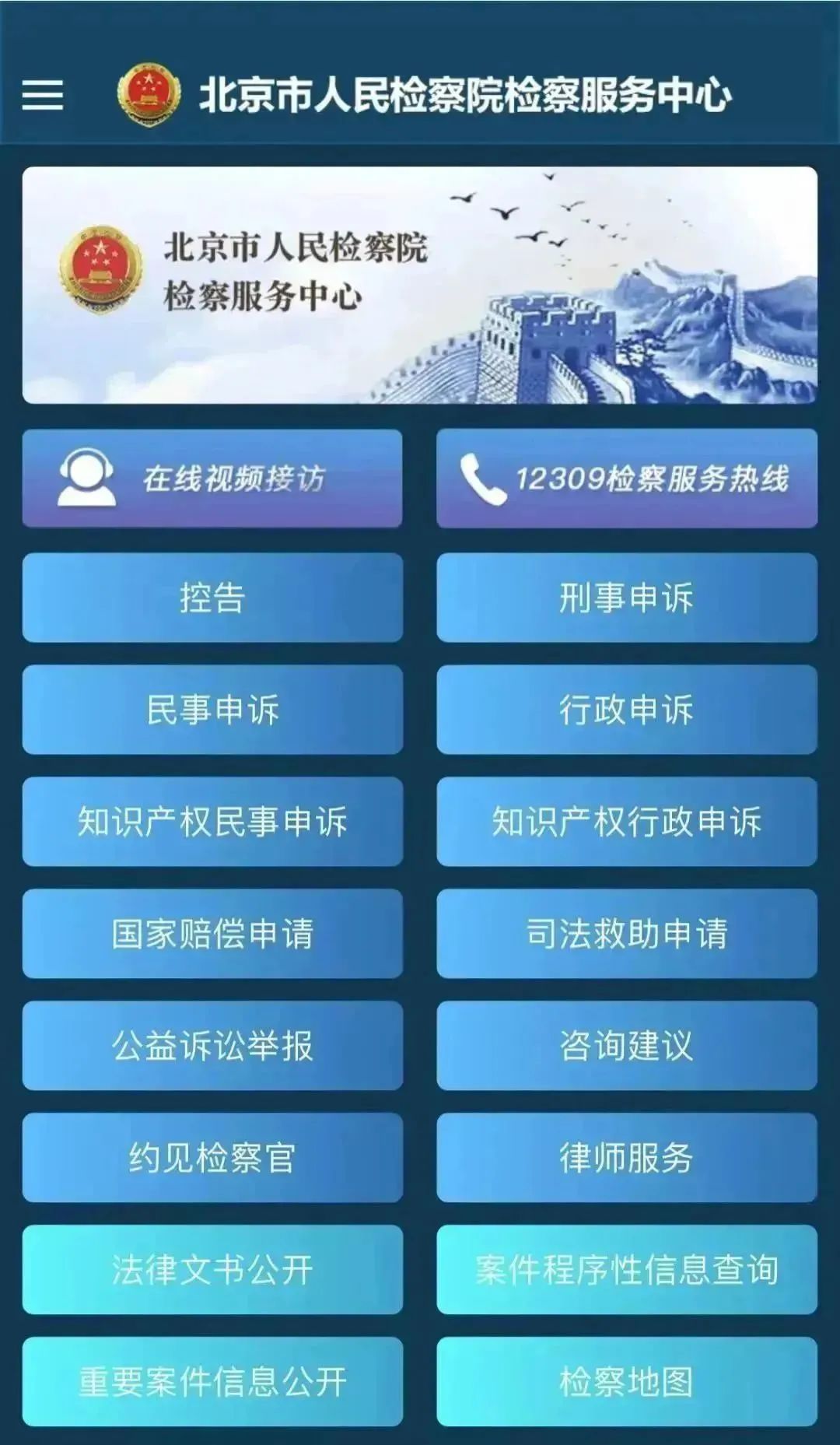Open the 检察地图 map
840x1445 pixels.
627,1382
